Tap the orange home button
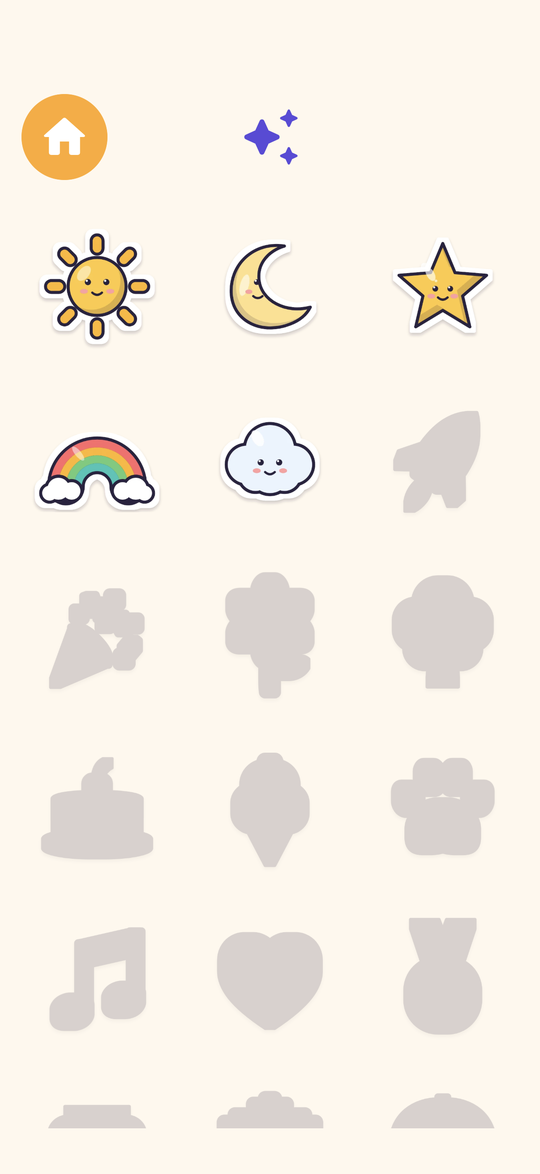The image size is (540, 1174). tap(64, 137)
